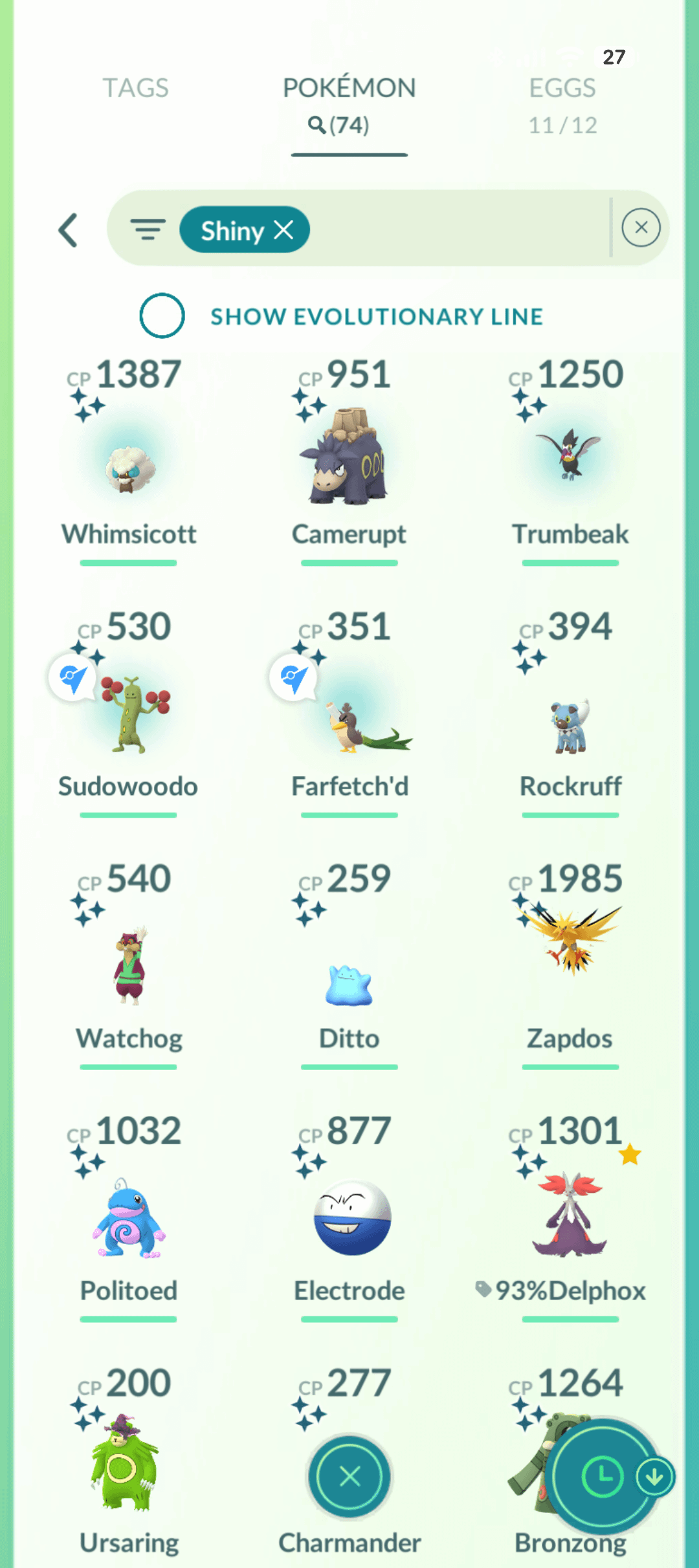The image size is (699, 1568).
Task: Remove the Shiny filter chip
Action: [x=284, y=229]
